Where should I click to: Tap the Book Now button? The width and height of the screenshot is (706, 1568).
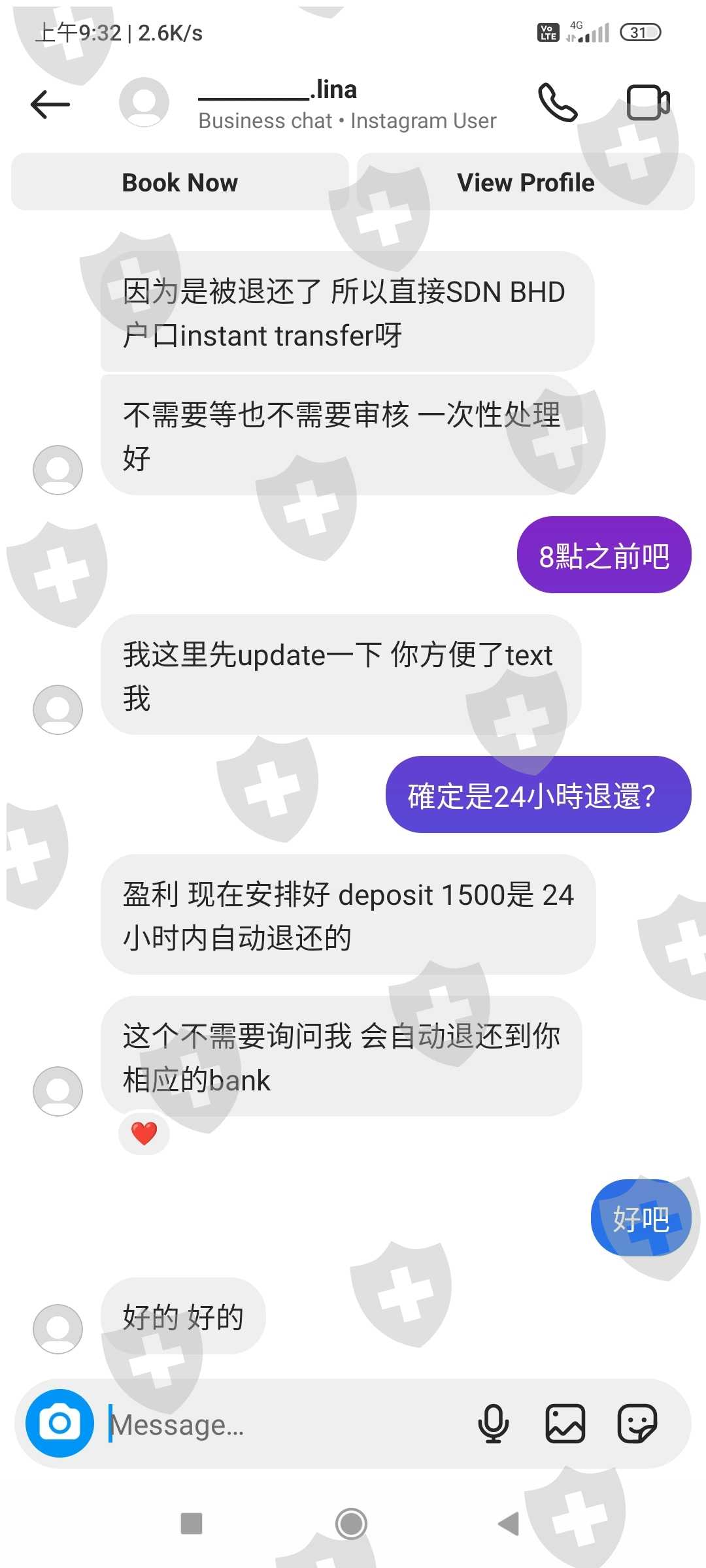180,182
